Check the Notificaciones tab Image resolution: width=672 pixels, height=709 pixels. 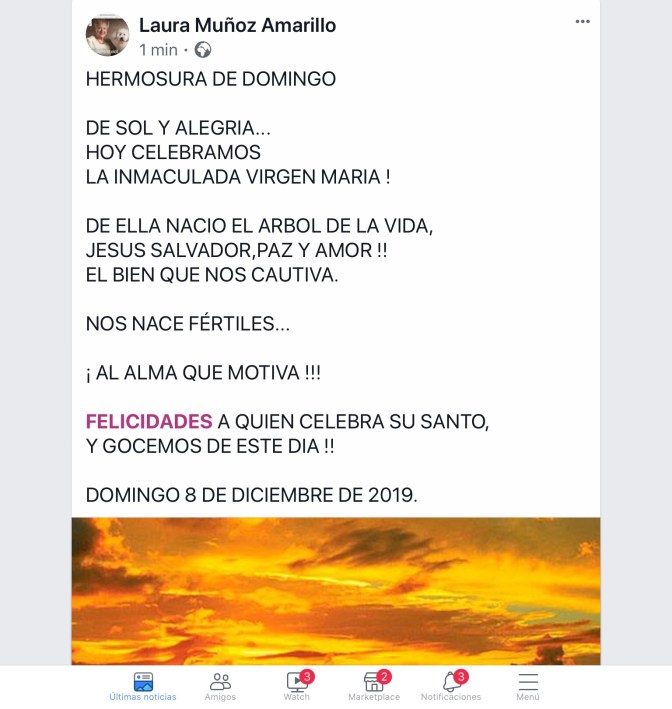coord(451,686)
